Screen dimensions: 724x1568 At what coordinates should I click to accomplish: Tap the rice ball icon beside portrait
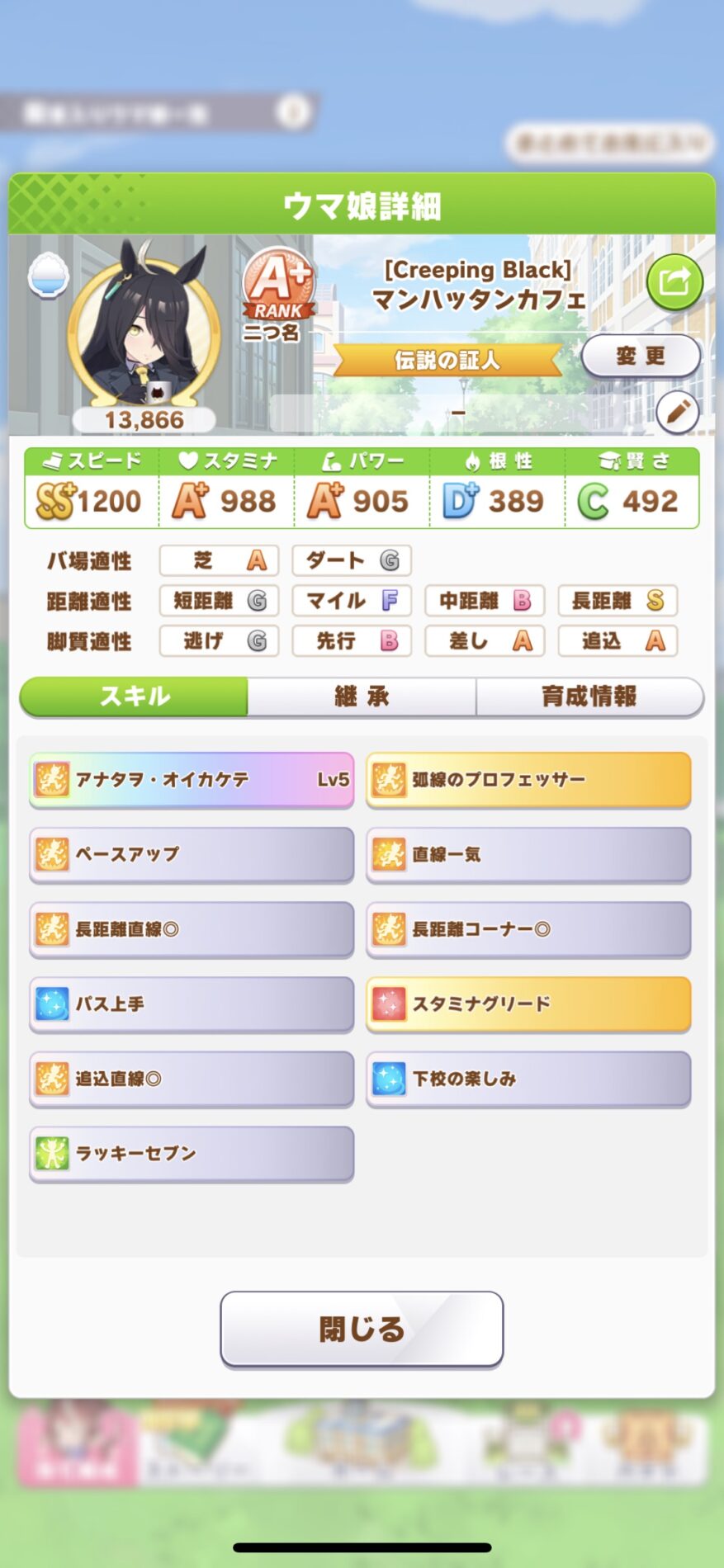48,275
